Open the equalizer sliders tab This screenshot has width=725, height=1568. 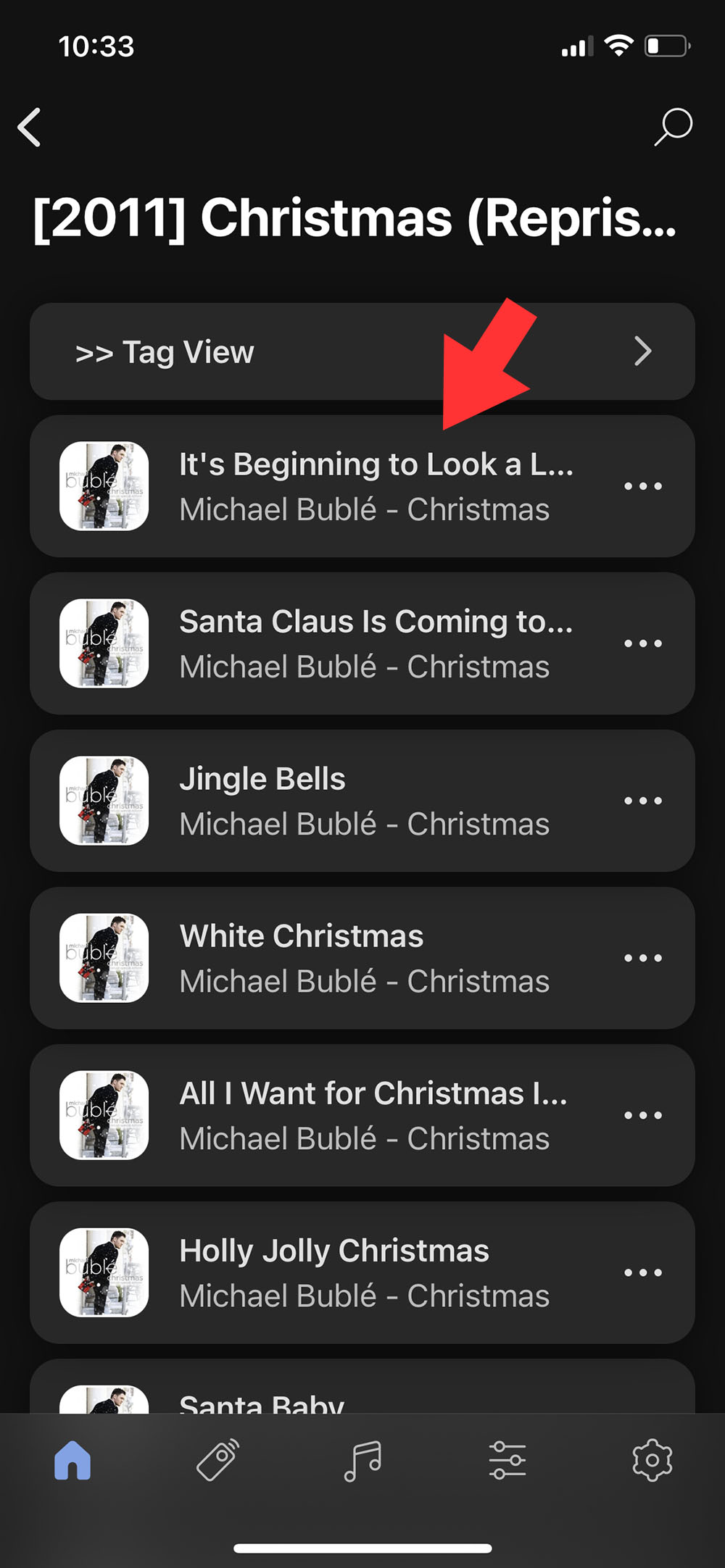click(x=507, y=1460)
